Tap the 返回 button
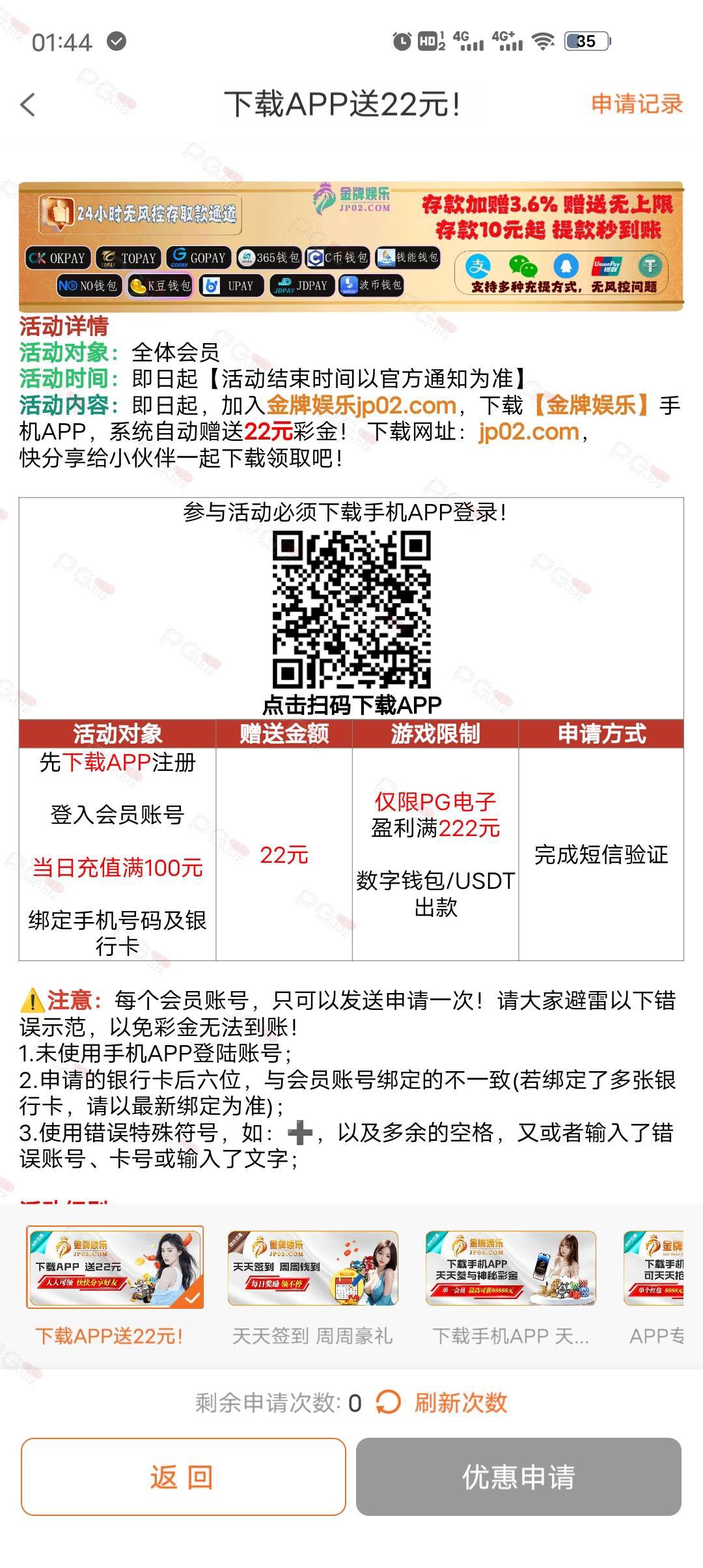703x1568 pixels. (x=183, y=1477)
